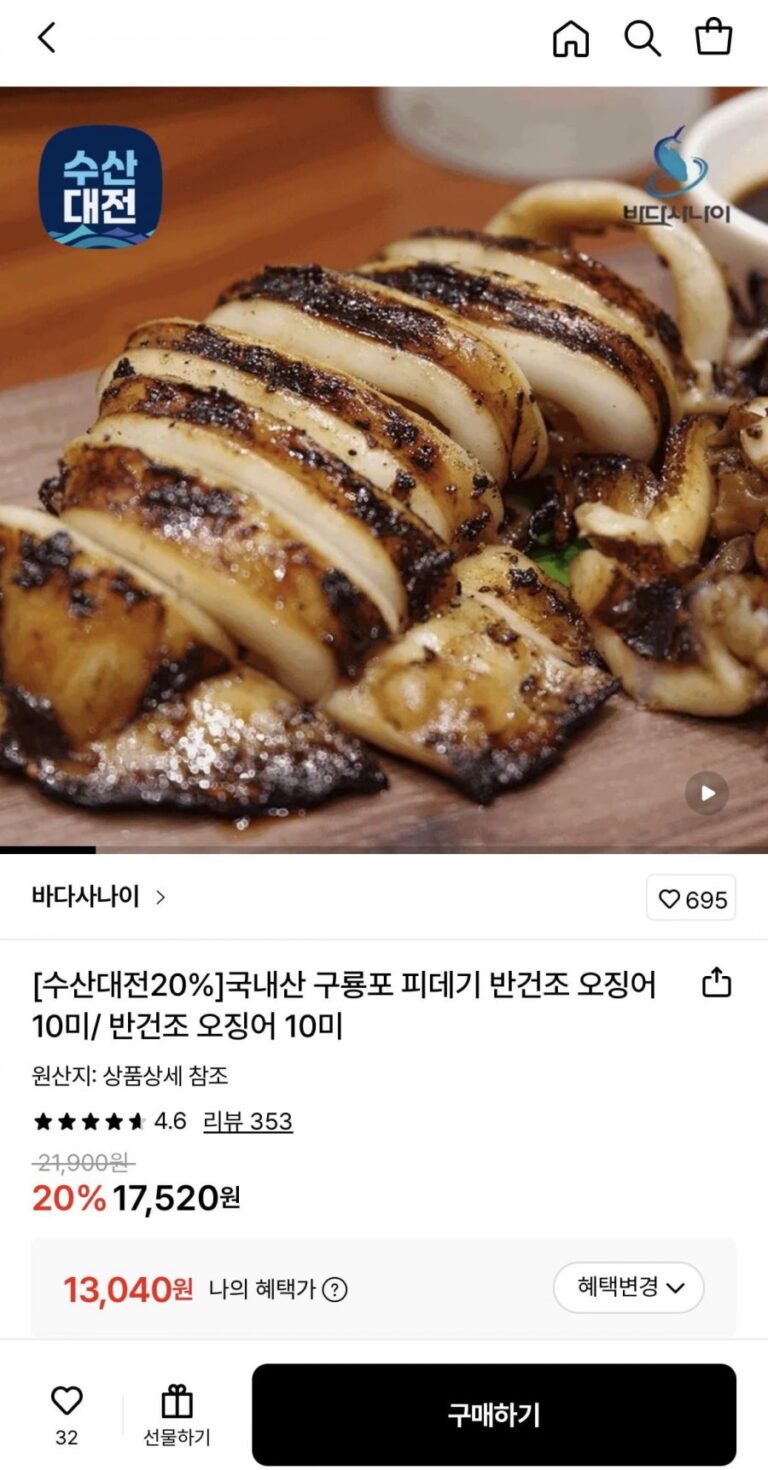Viewport: 768px width, 1470px height.
Task: Tap 선물하기 to send as gift
Action: coord(177,1414)
